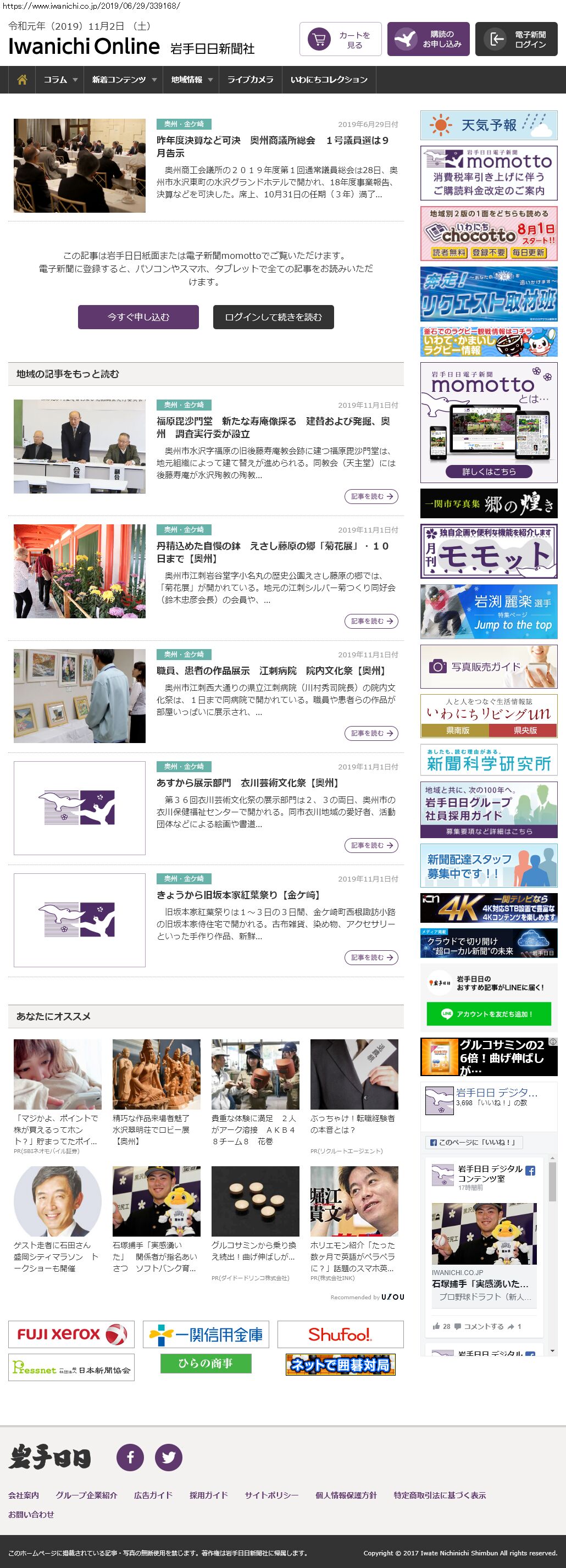This screenshot has height=1568, width=566.
Task: Open the Facebook icon in the footer
Action: point(130,1457)
